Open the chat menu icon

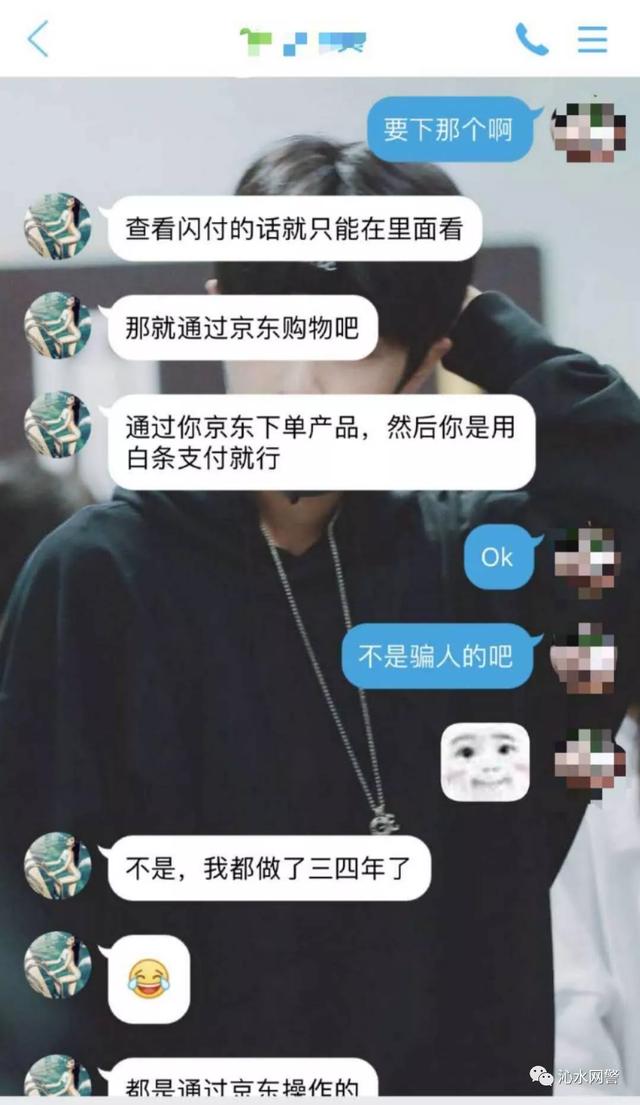592,39
